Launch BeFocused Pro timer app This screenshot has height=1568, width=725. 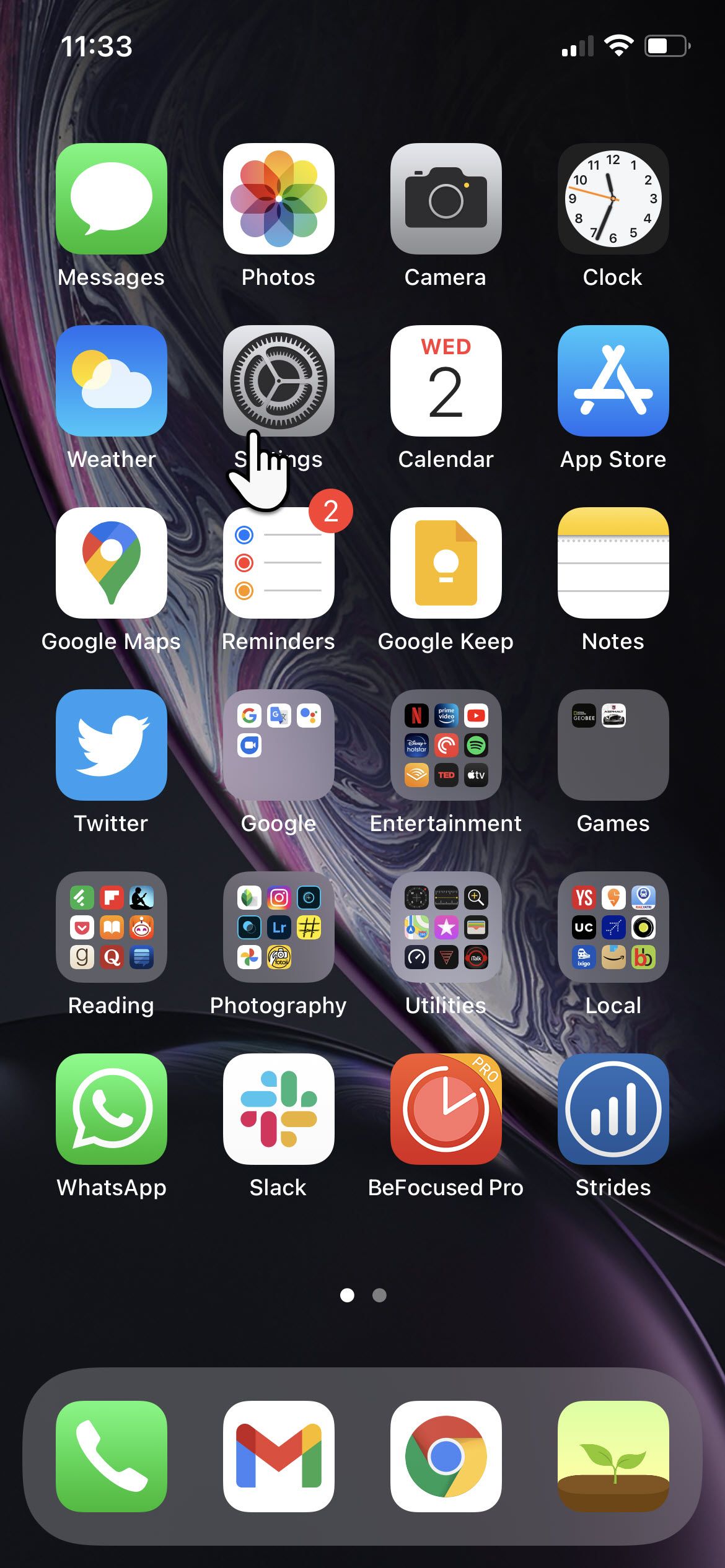click(446, 1109)
